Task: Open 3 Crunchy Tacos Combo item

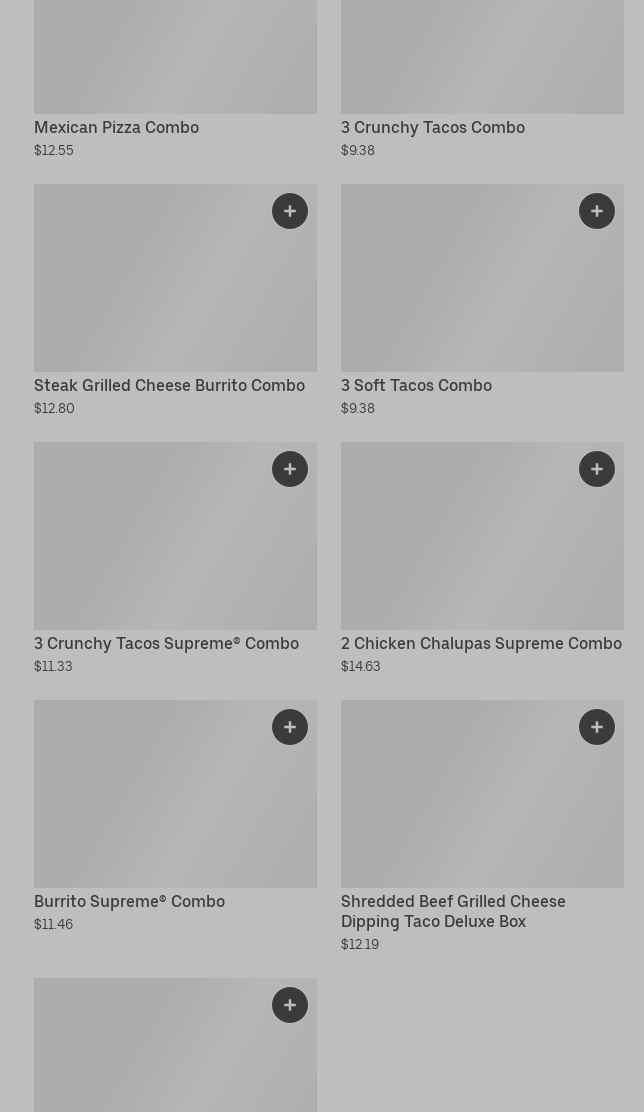Action: coord(432,127)
